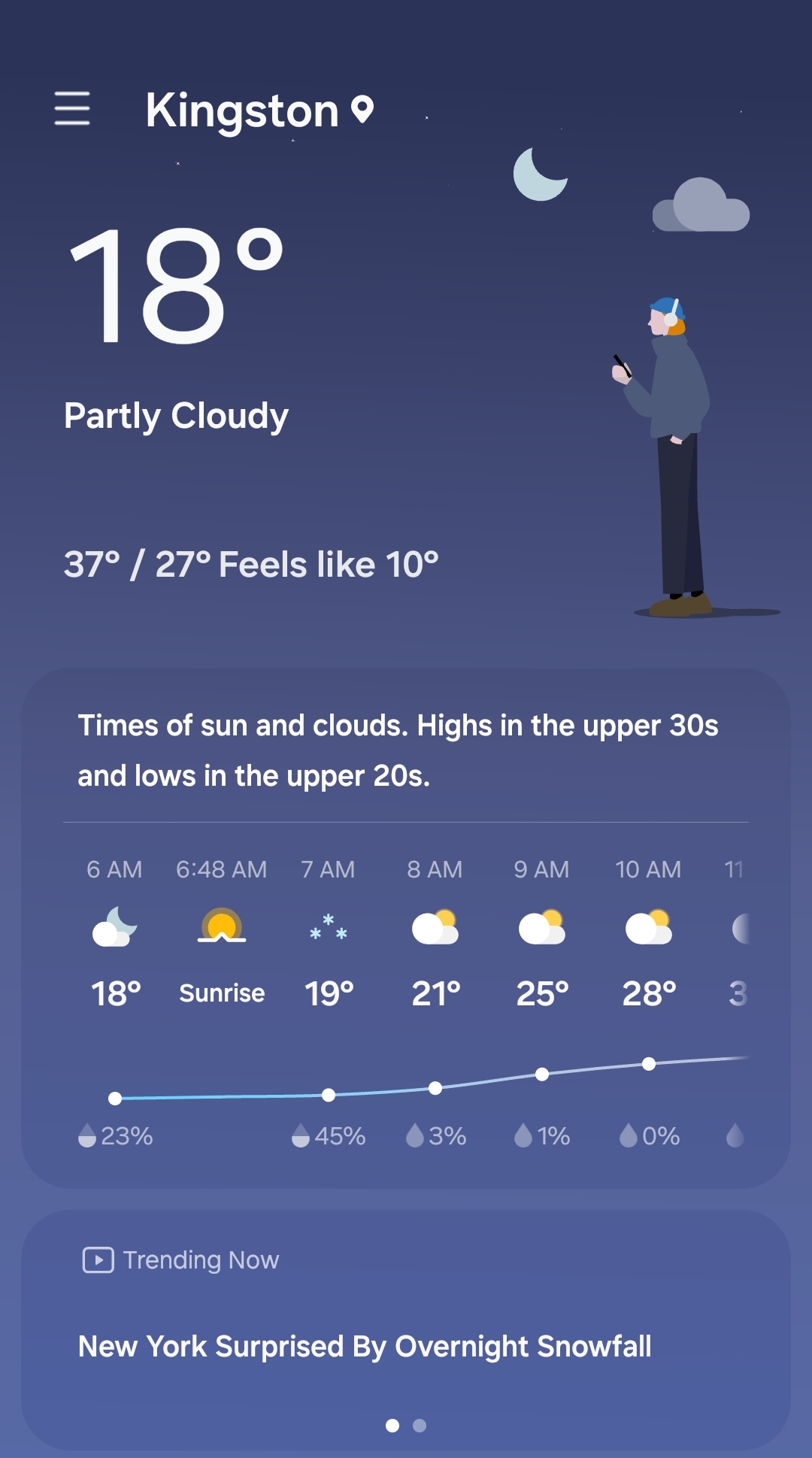This screenshot has width=812, height=1458.
Task: Open the hamburger menu
Action: (x=72, y=109)
